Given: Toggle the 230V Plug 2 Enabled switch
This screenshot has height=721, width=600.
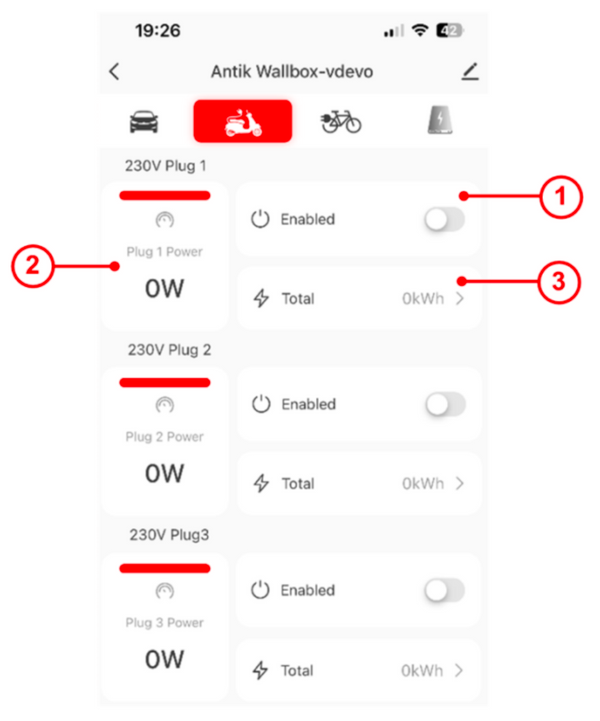Looking at the screenshot, I should click(444, 404).
